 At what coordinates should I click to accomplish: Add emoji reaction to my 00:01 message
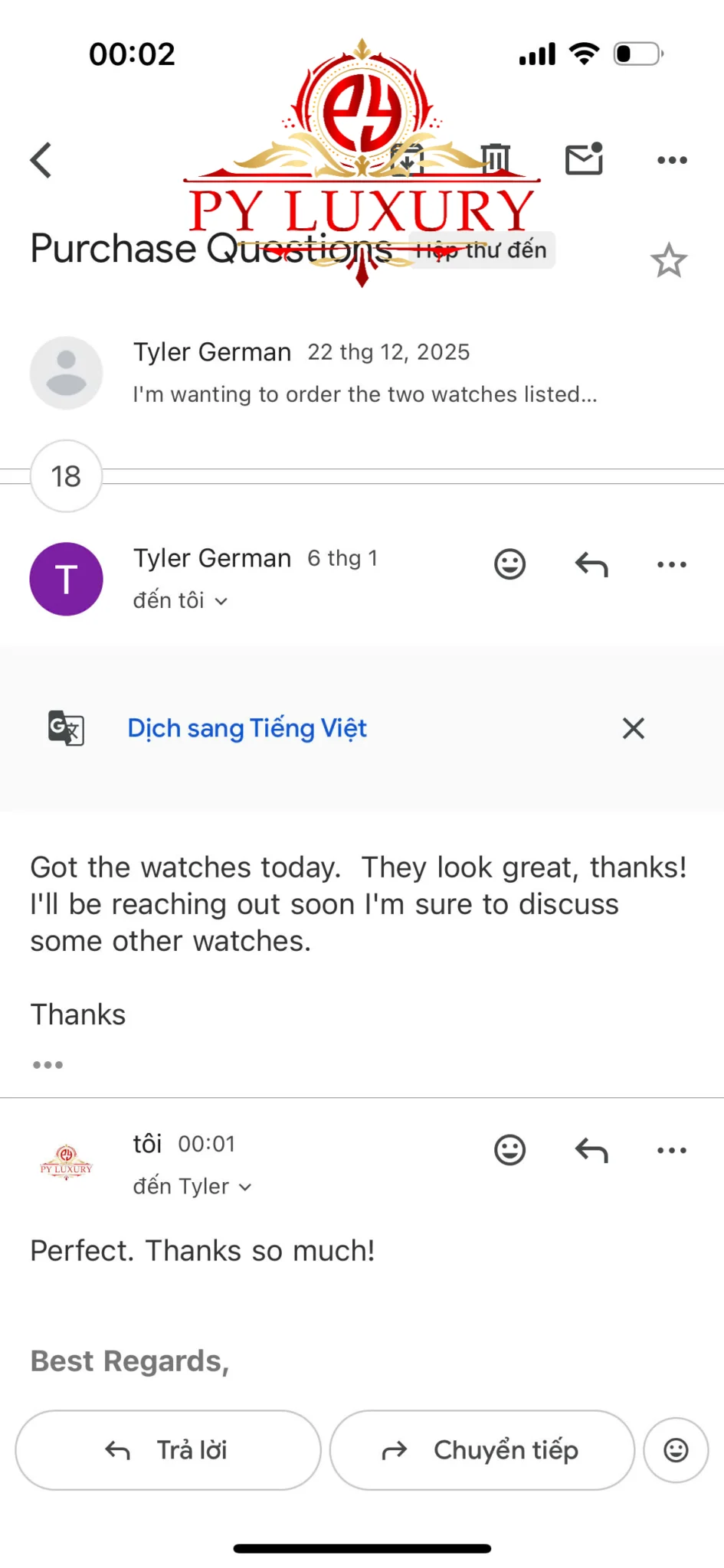509,1150
